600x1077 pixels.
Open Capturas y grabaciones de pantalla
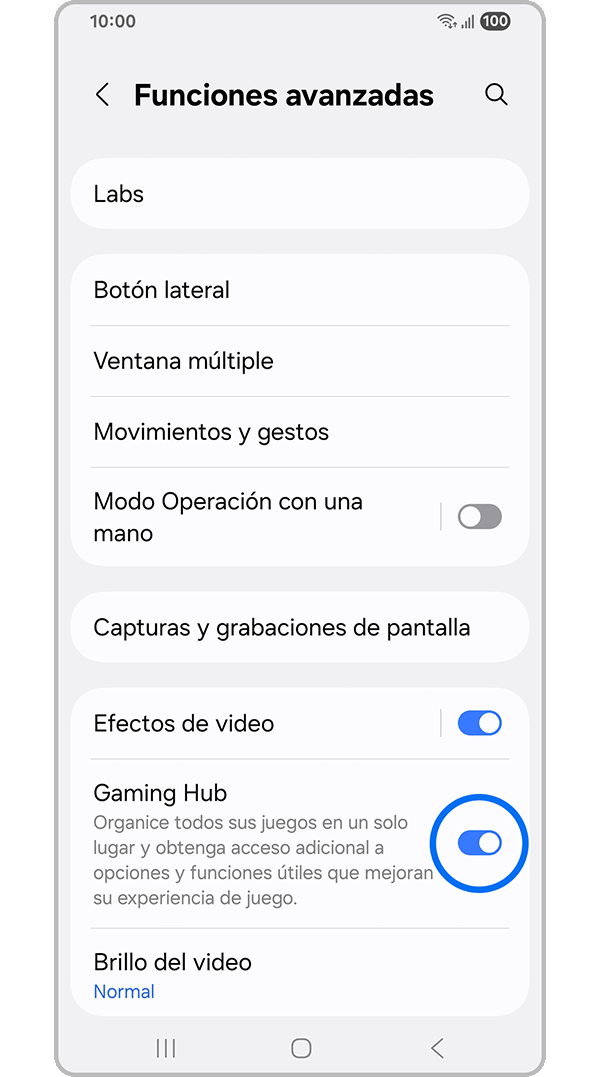tap(299, 628)
